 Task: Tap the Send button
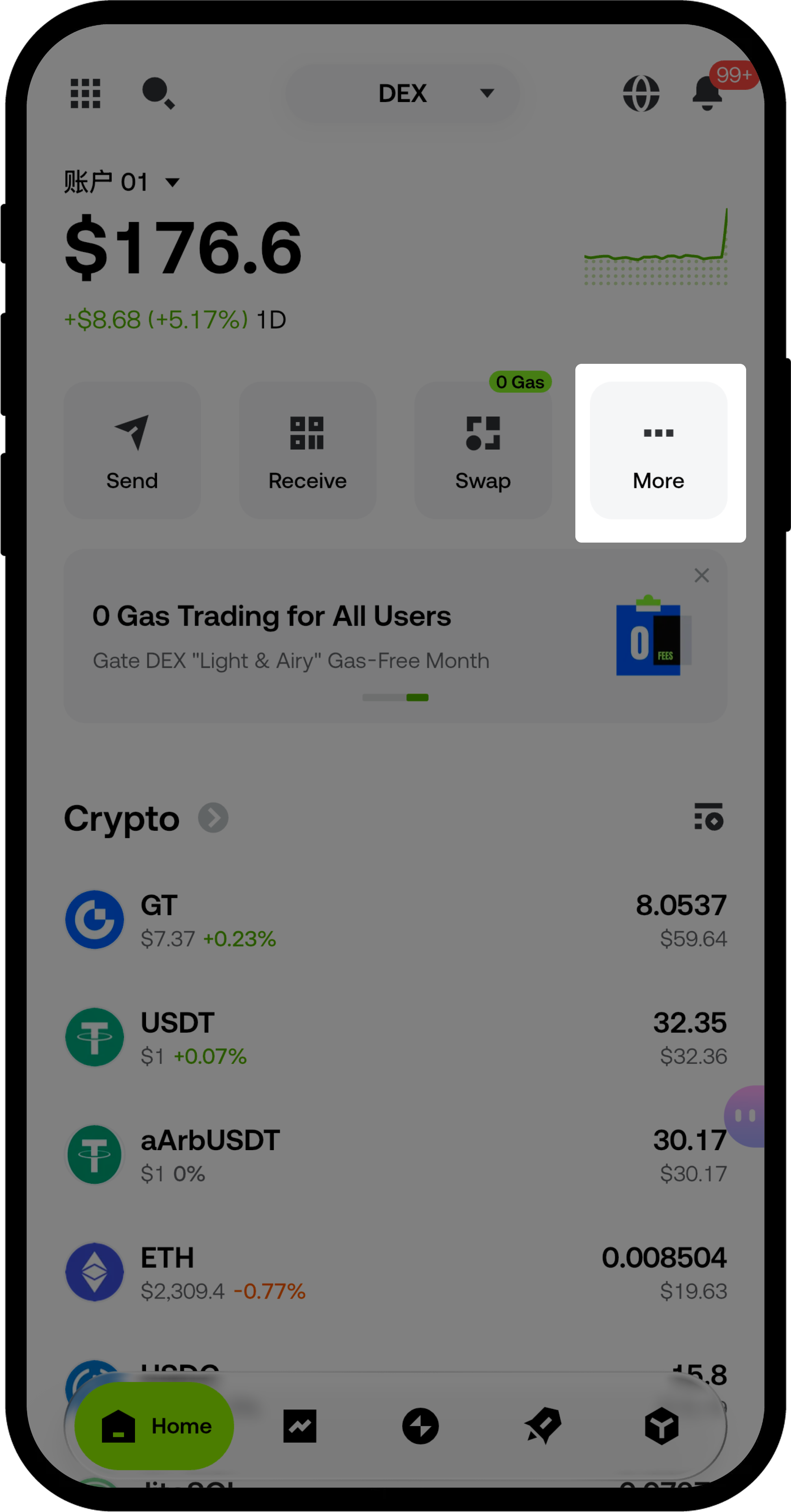point(132,451)
